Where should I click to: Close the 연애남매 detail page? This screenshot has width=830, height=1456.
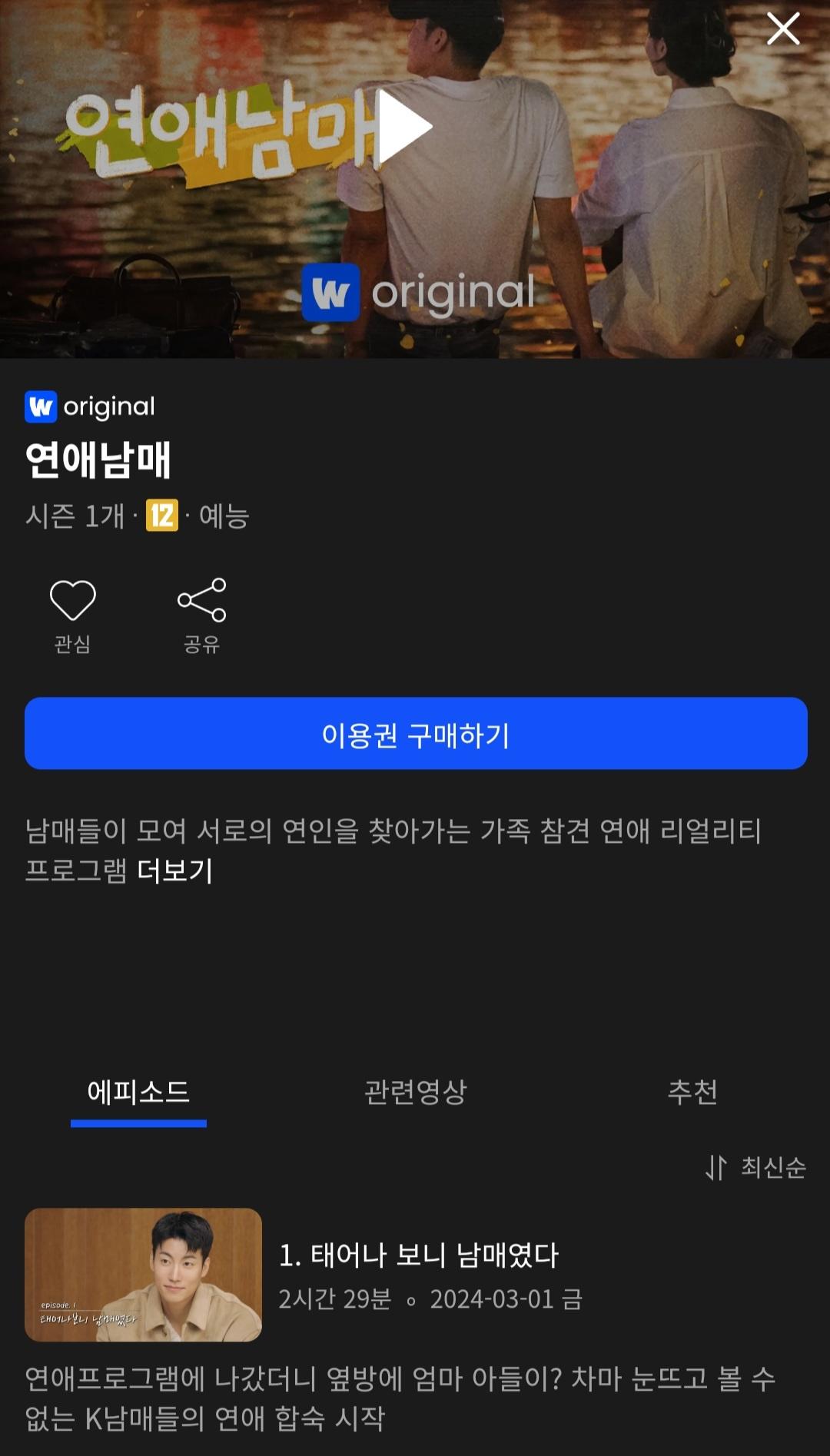click(783, 29)
